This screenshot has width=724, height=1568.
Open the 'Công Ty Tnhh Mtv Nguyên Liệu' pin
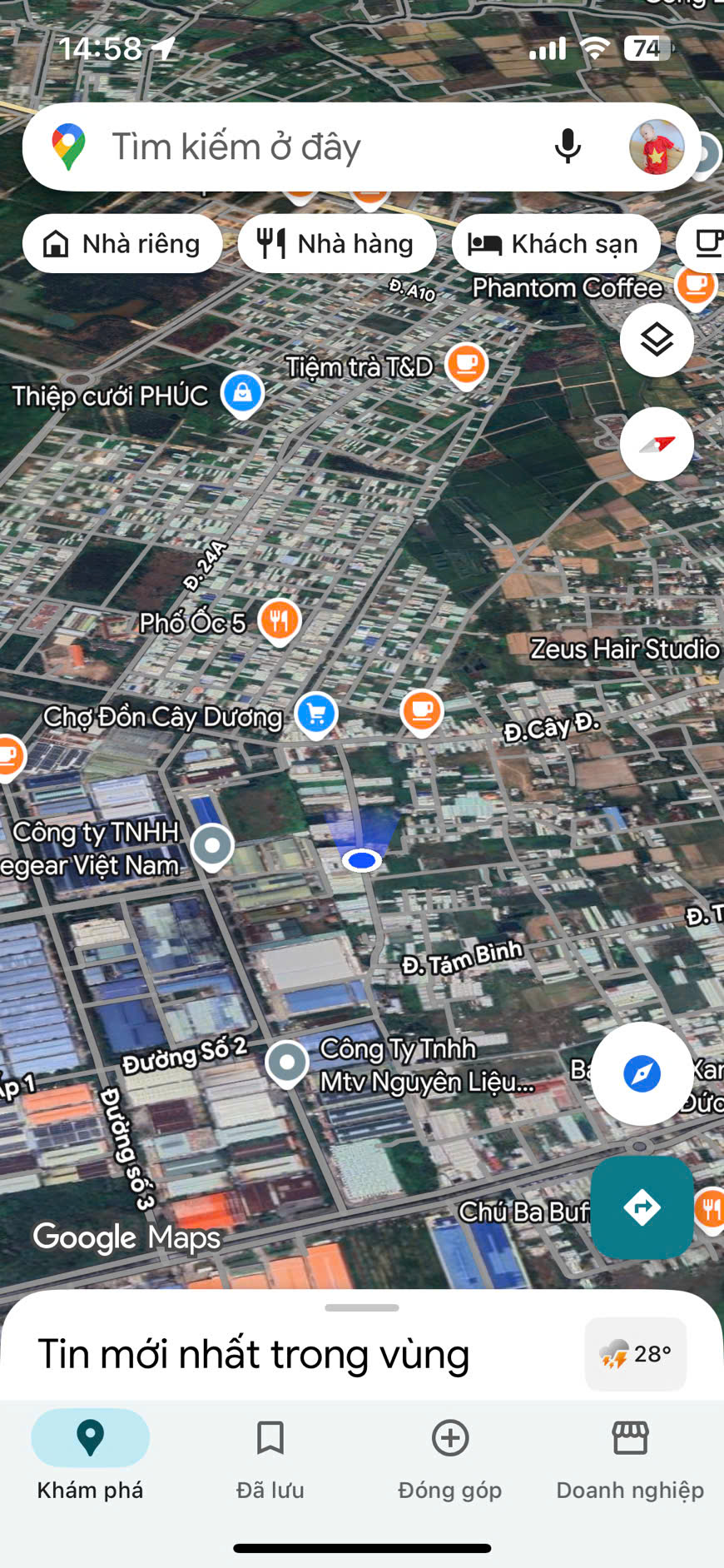287,1063
